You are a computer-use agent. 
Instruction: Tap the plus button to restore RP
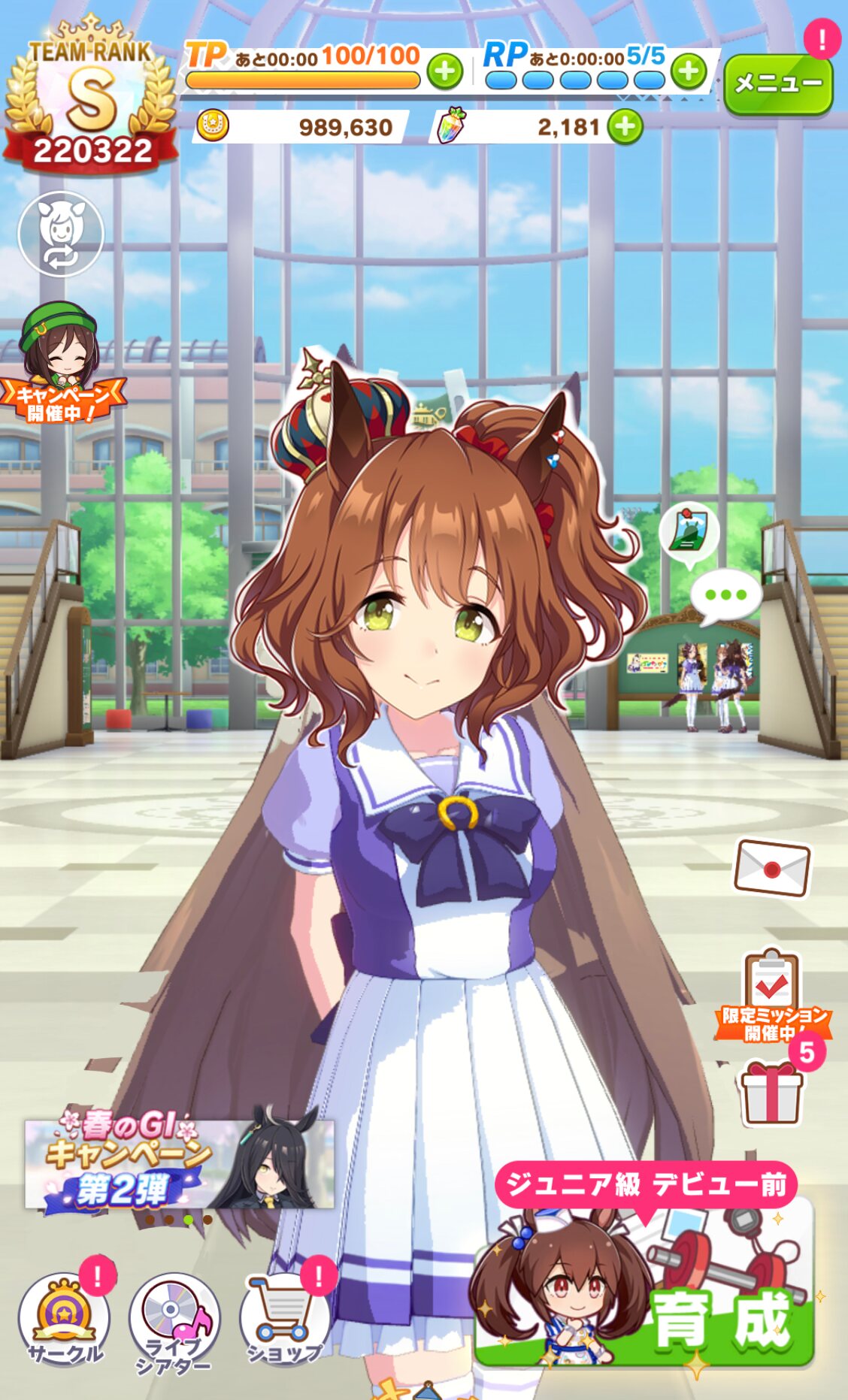pyautogui.click(x=688, y=72)
